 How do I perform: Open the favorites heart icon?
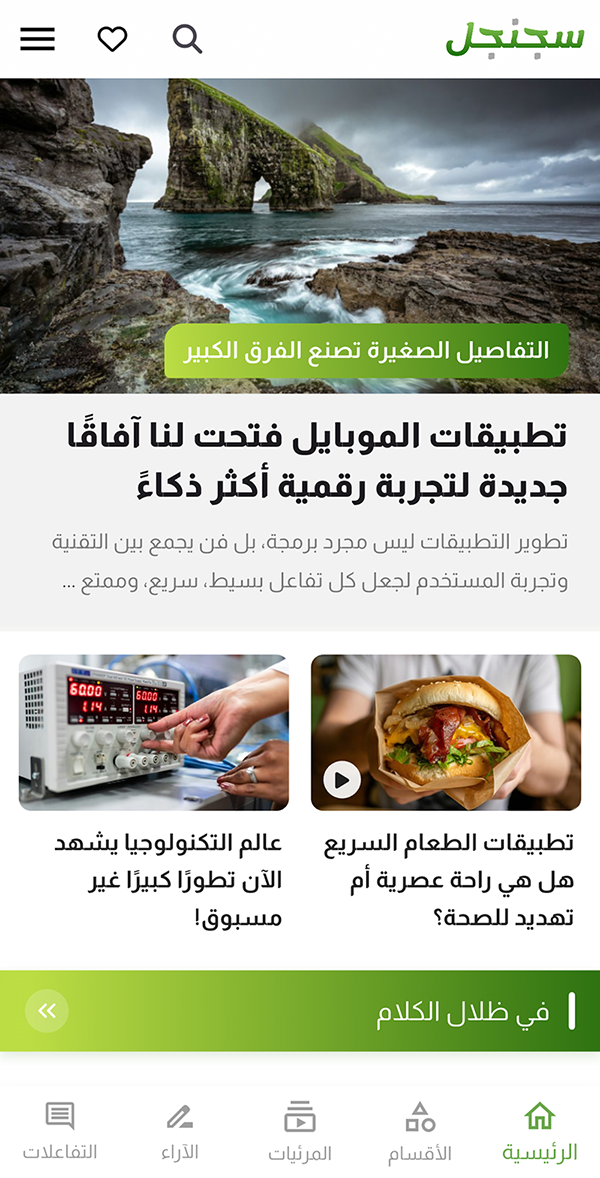click(112, 39)
